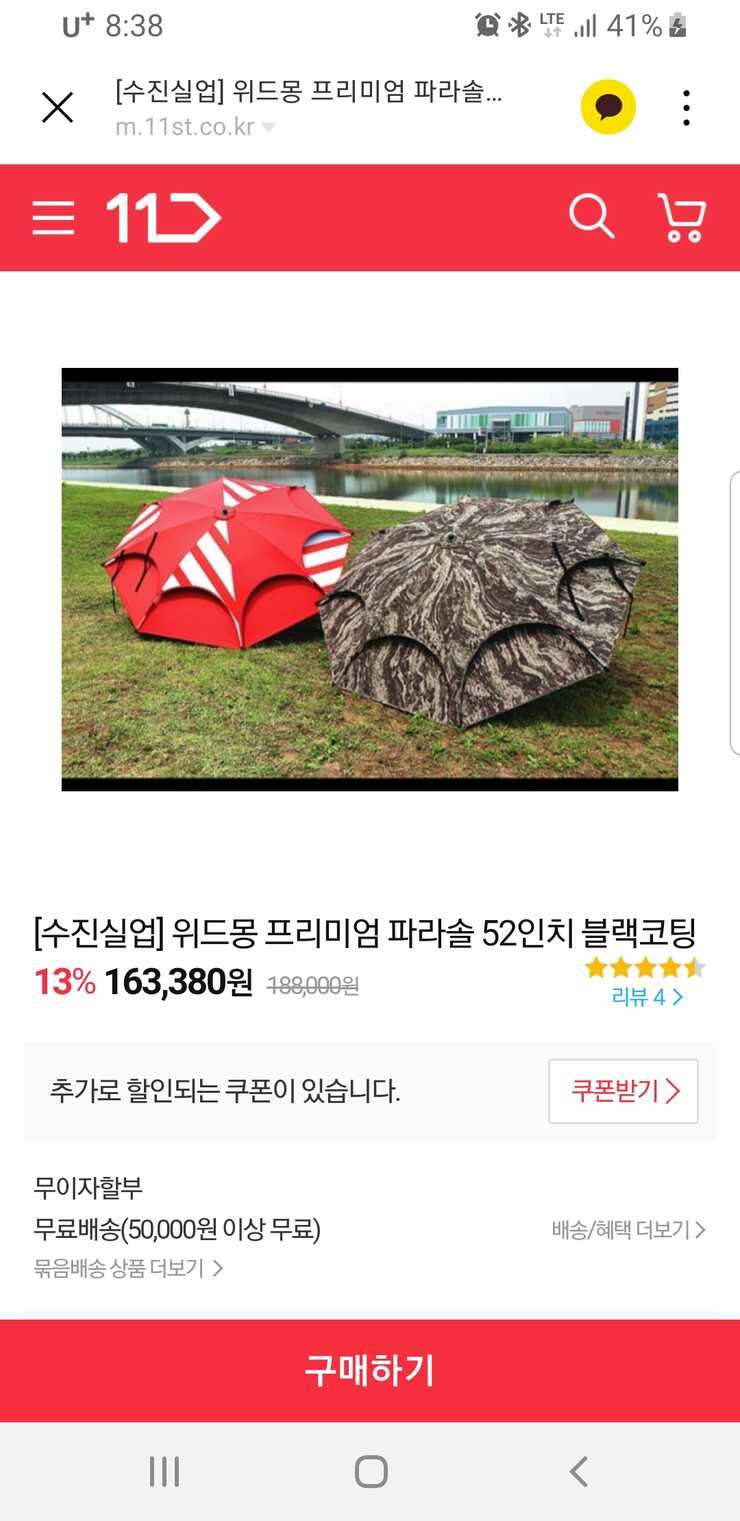Open the hamburger menu drawer
This screenshot has width=740, height=1521.
(53, 218)
